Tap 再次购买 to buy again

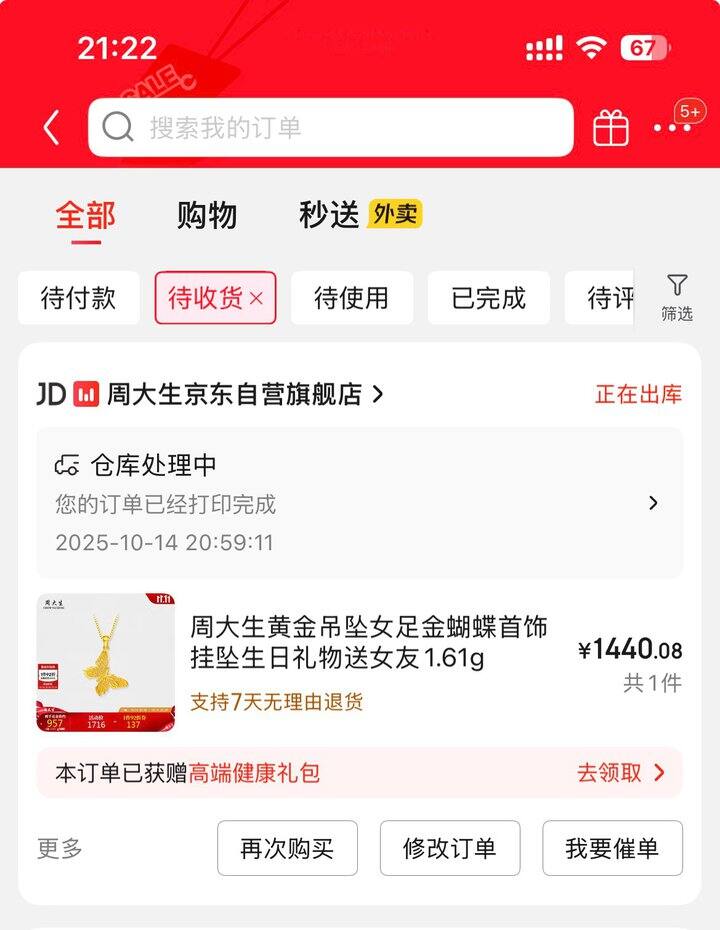(x=287, y=849)
